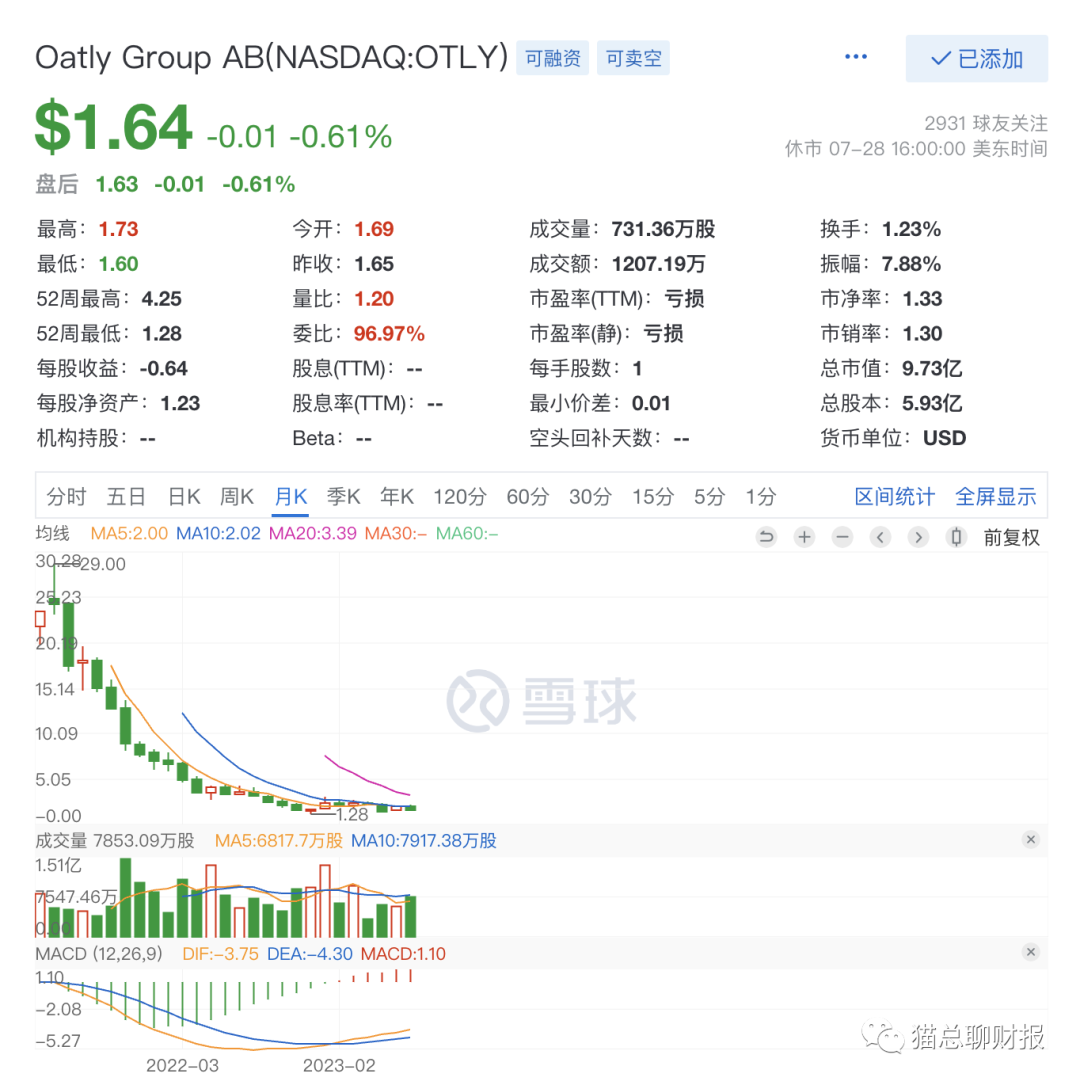Select the 周K chart tab

click(237, 497)
